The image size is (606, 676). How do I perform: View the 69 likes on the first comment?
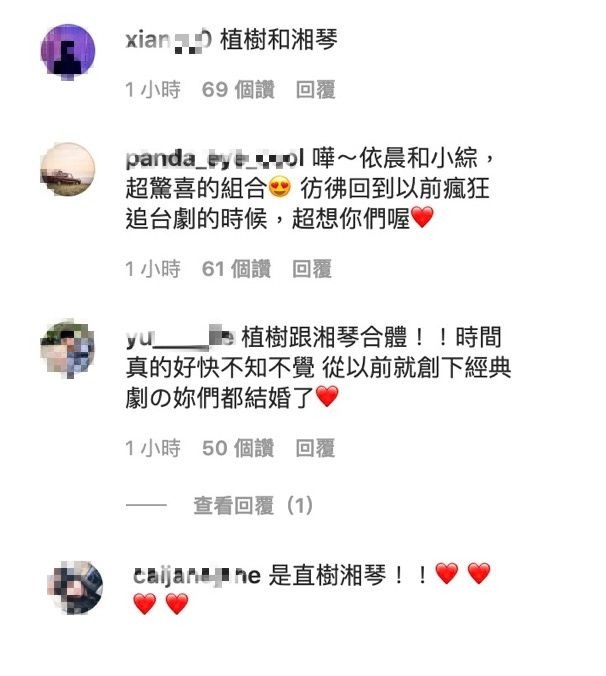click(x=239, y=90)
